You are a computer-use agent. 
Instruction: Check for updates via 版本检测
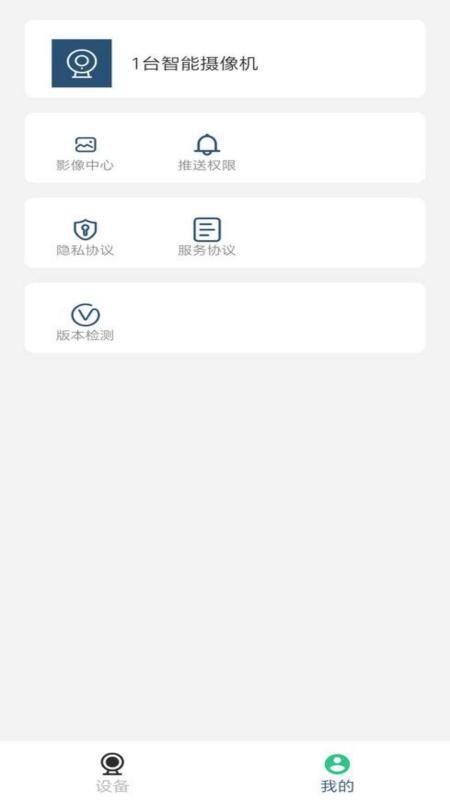pyautogui.click(x=85, y=323)
